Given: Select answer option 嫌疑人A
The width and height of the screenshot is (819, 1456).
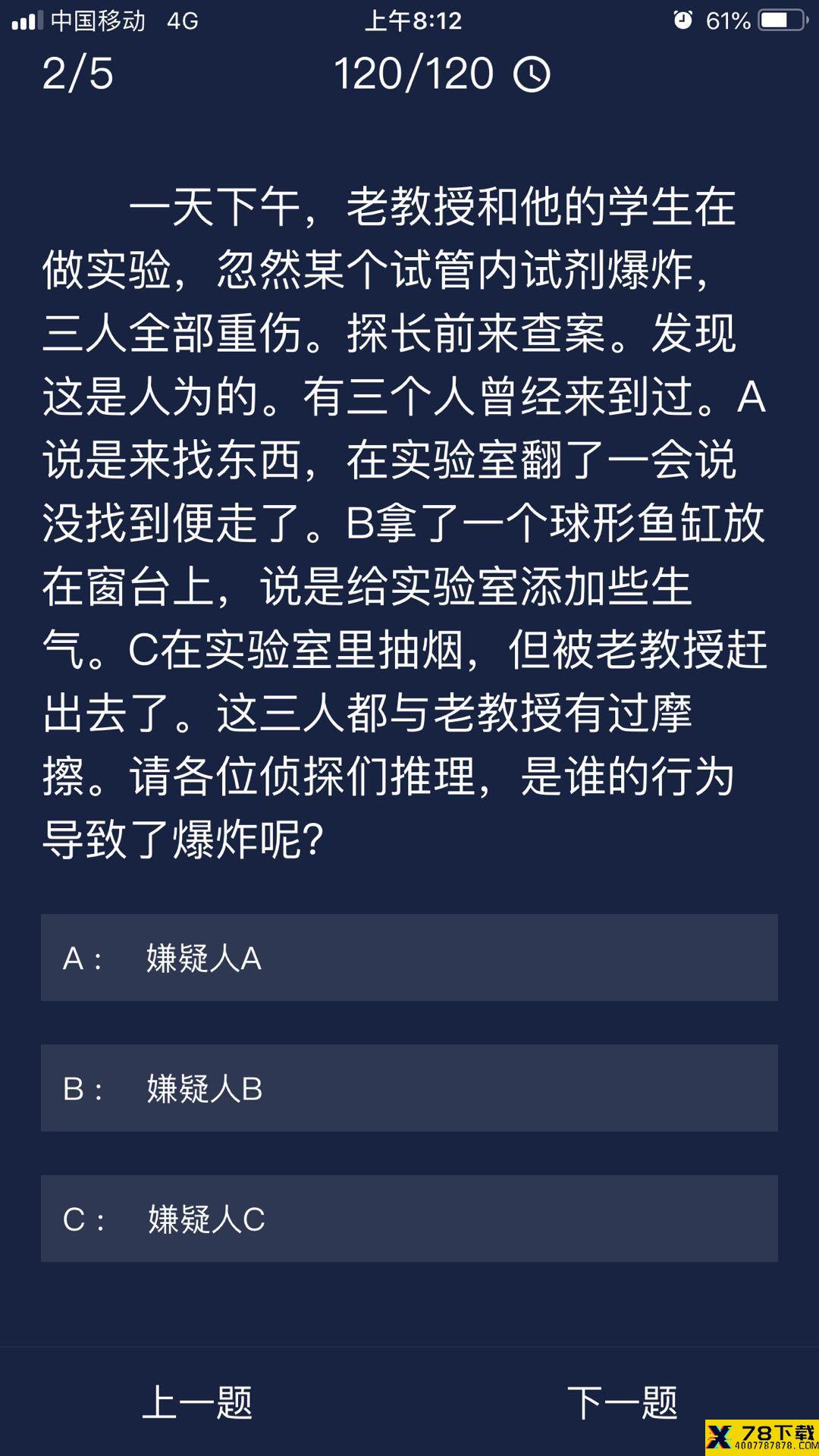Looking at the screenshot, I should coord(409,958).
